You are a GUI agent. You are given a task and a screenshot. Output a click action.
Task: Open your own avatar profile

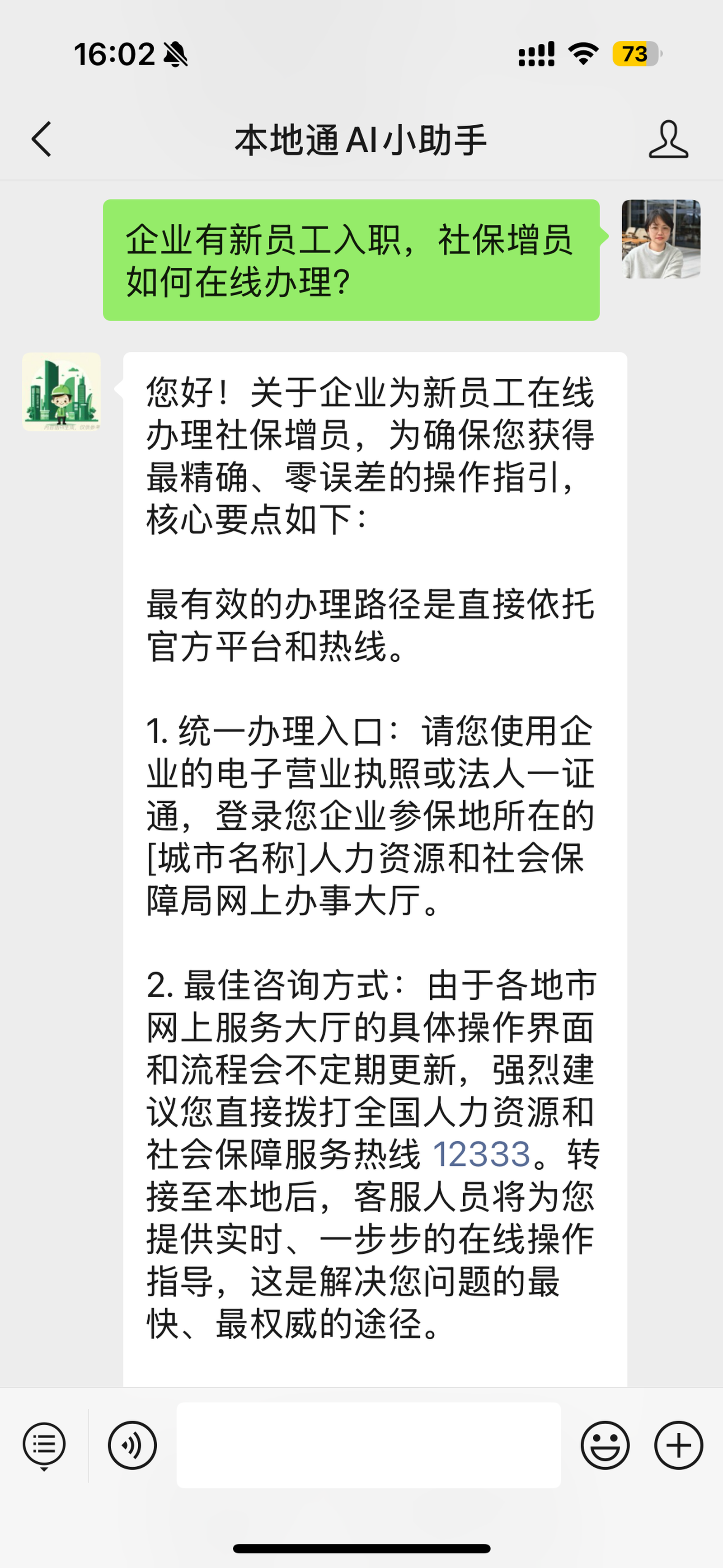point(660,239)
